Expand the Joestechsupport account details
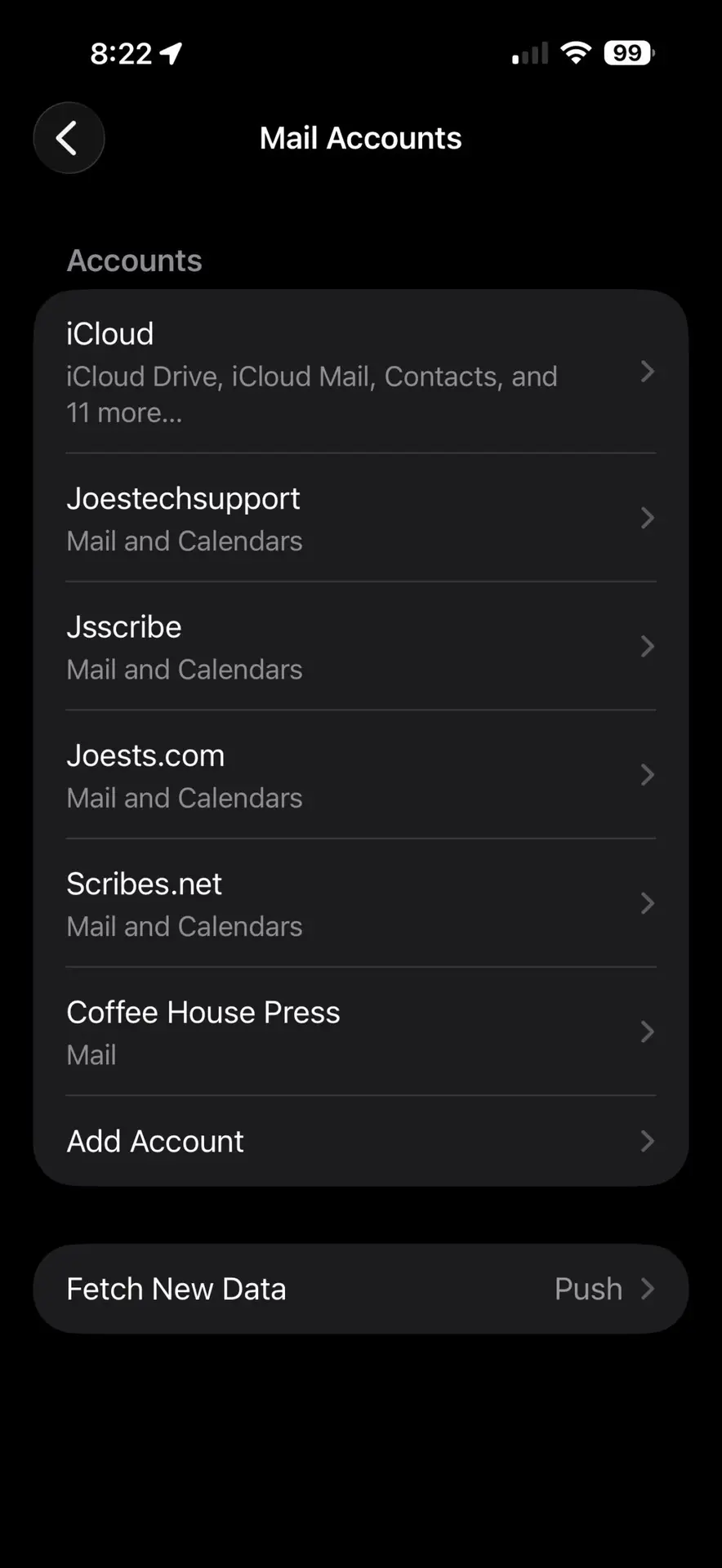 click(648, 518)
